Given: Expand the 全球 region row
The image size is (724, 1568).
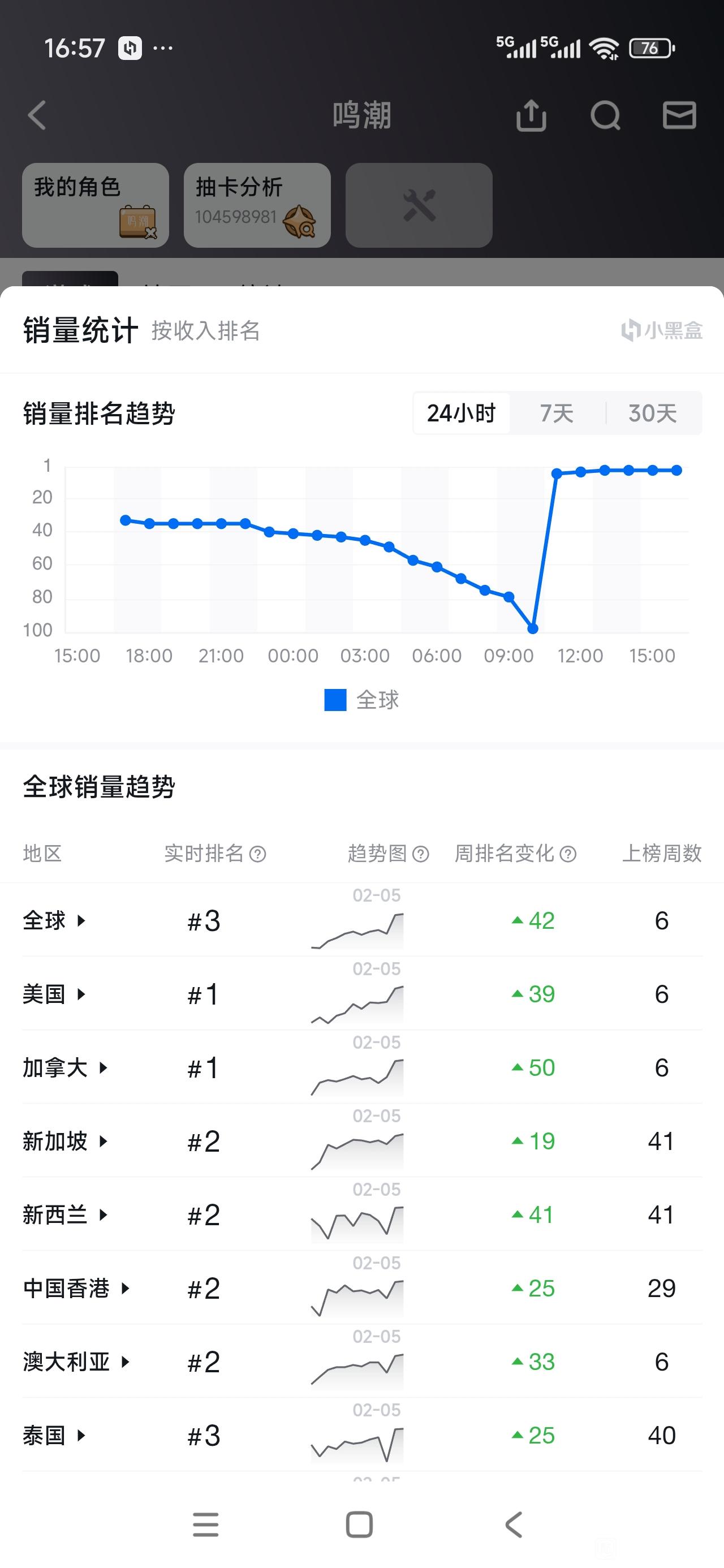Looking at the screenshot, I should click(55, 920).
